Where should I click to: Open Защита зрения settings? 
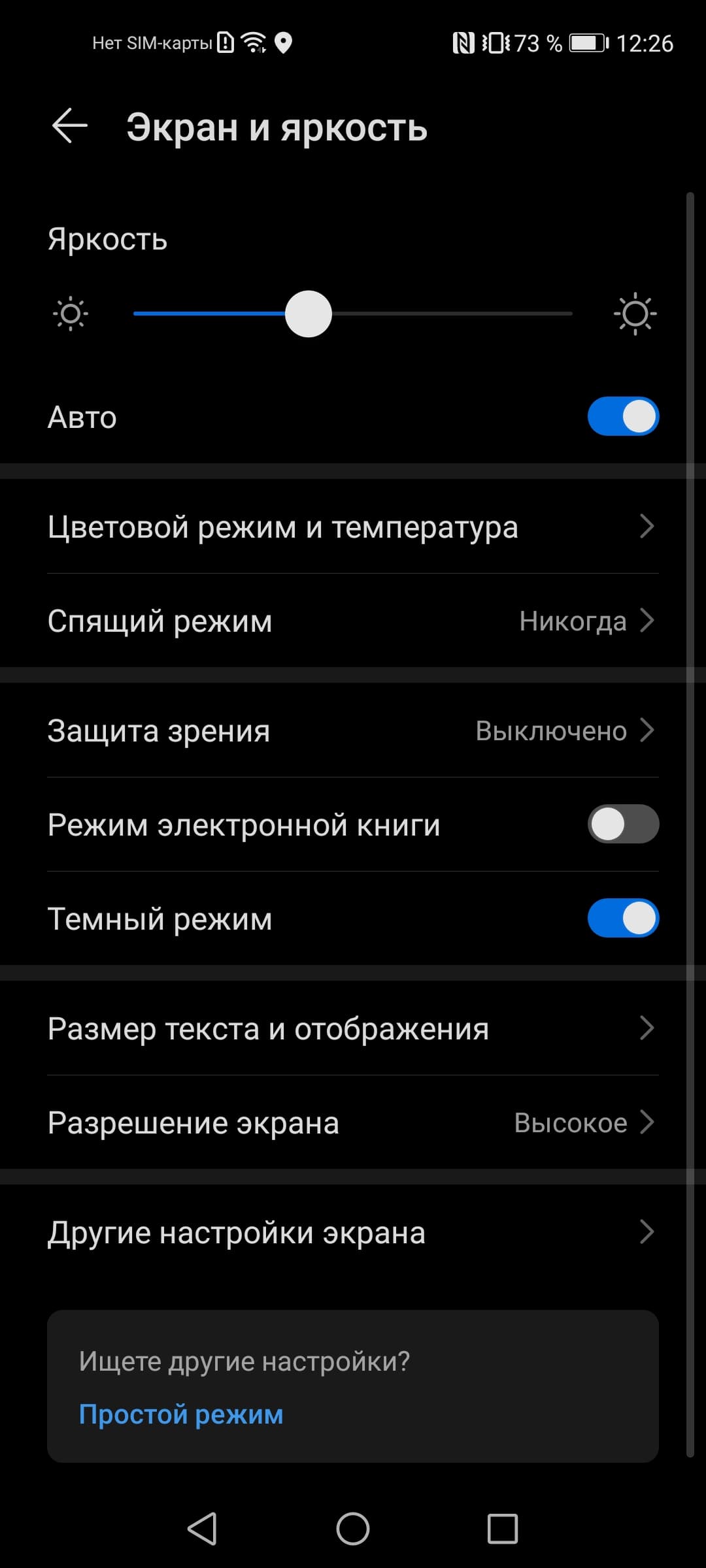click(x=353, y=730)
